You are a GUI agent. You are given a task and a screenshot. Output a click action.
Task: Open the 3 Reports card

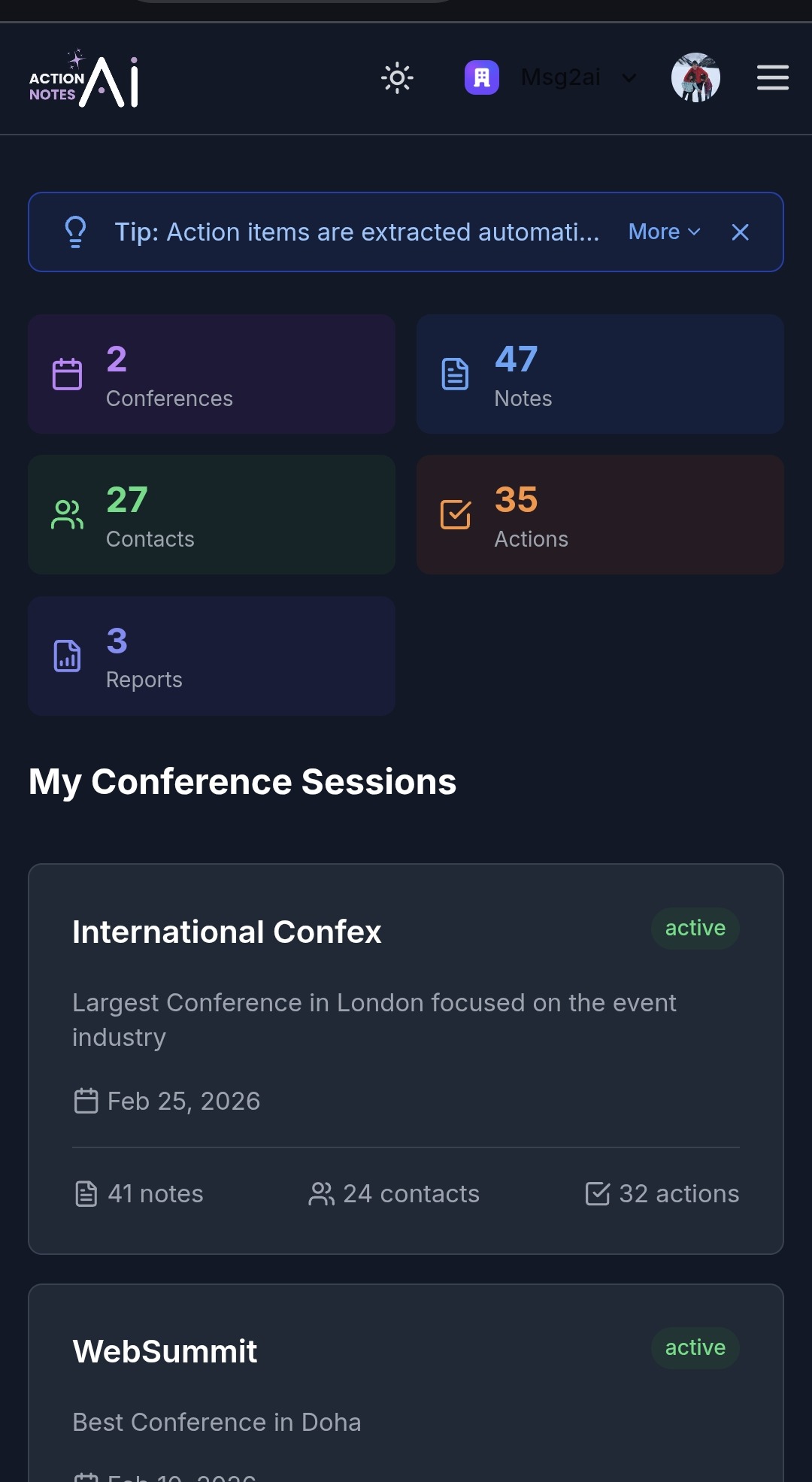click(211, 656)
